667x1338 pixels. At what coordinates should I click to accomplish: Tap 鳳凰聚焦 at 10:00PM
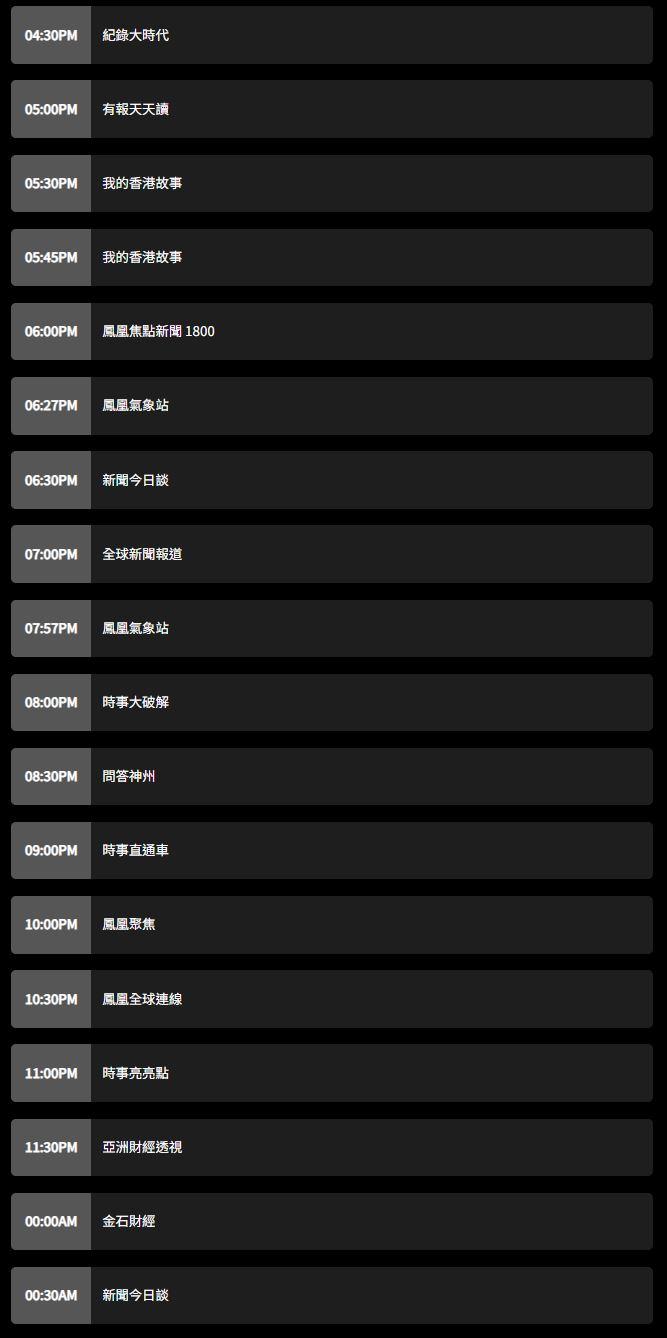coord(129,924)
